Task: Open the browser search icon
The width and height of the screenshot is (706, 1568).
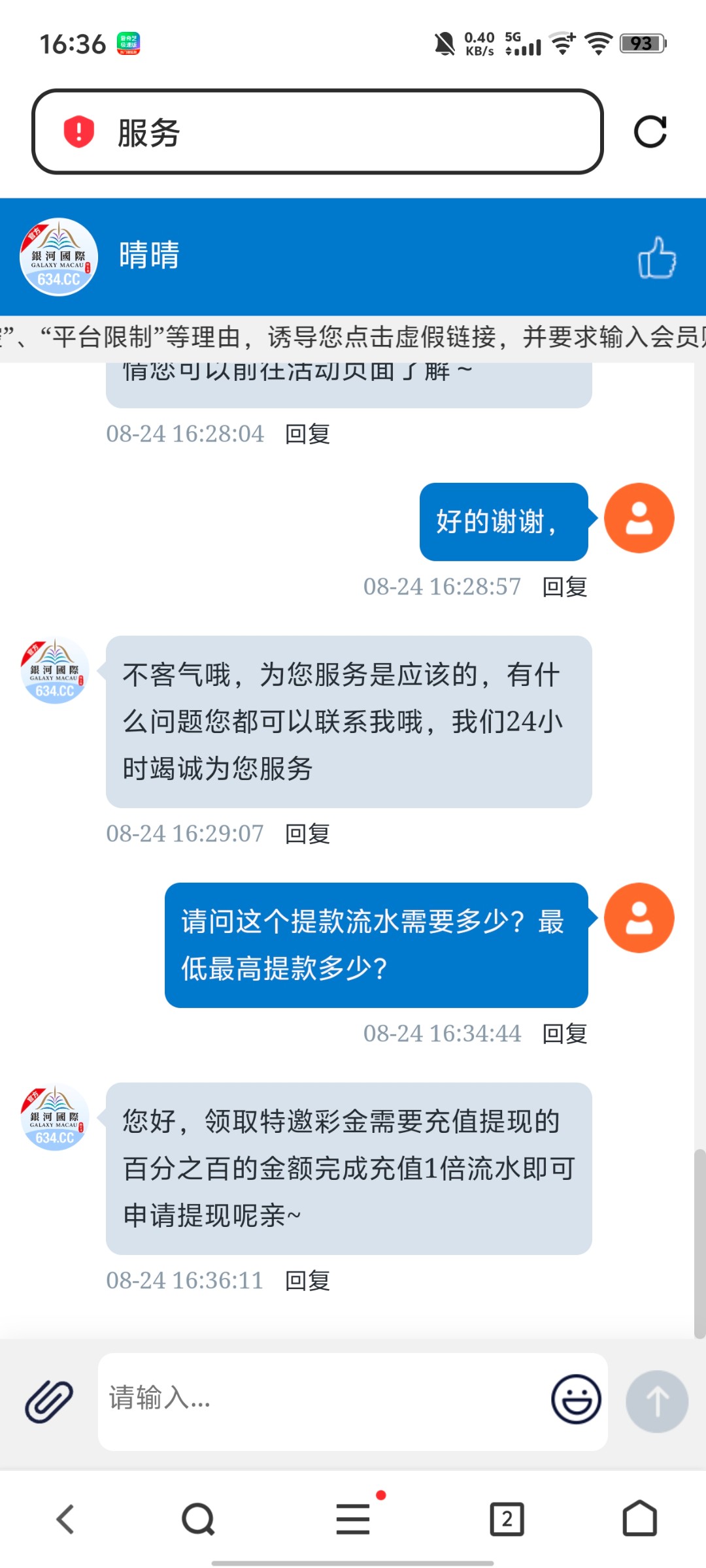Action: (198, 1519)
